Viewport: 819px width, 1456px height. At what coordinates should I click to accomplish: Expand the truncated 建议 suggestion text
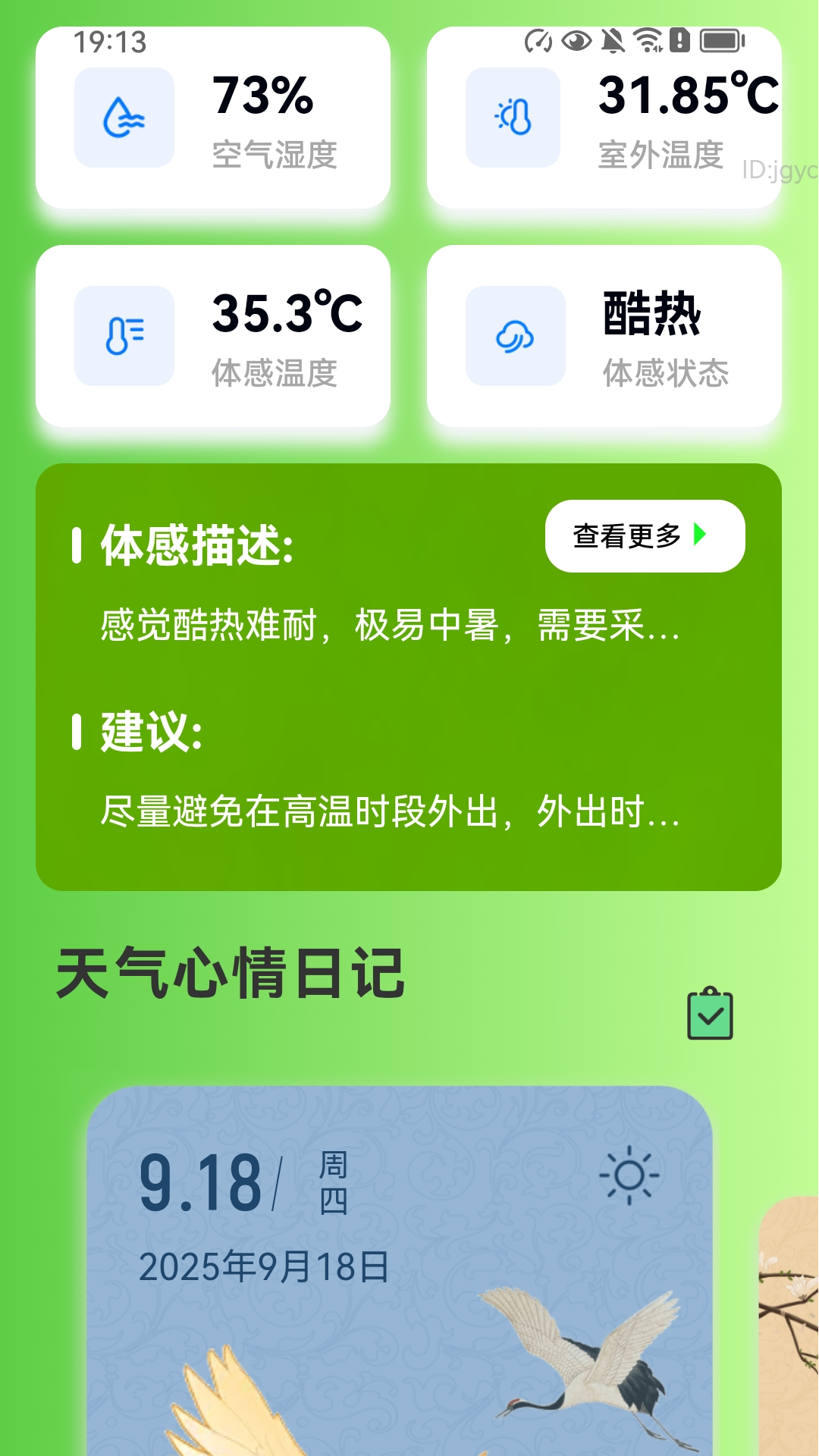tap(391, 814)
